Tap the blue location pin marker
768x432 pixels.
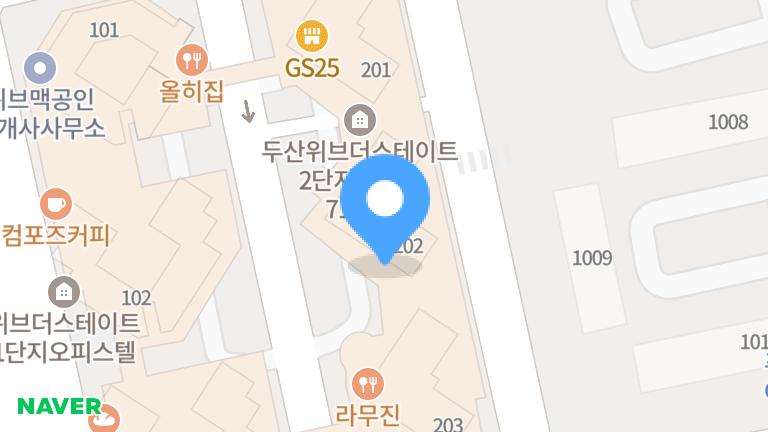[x=385, y=205]
